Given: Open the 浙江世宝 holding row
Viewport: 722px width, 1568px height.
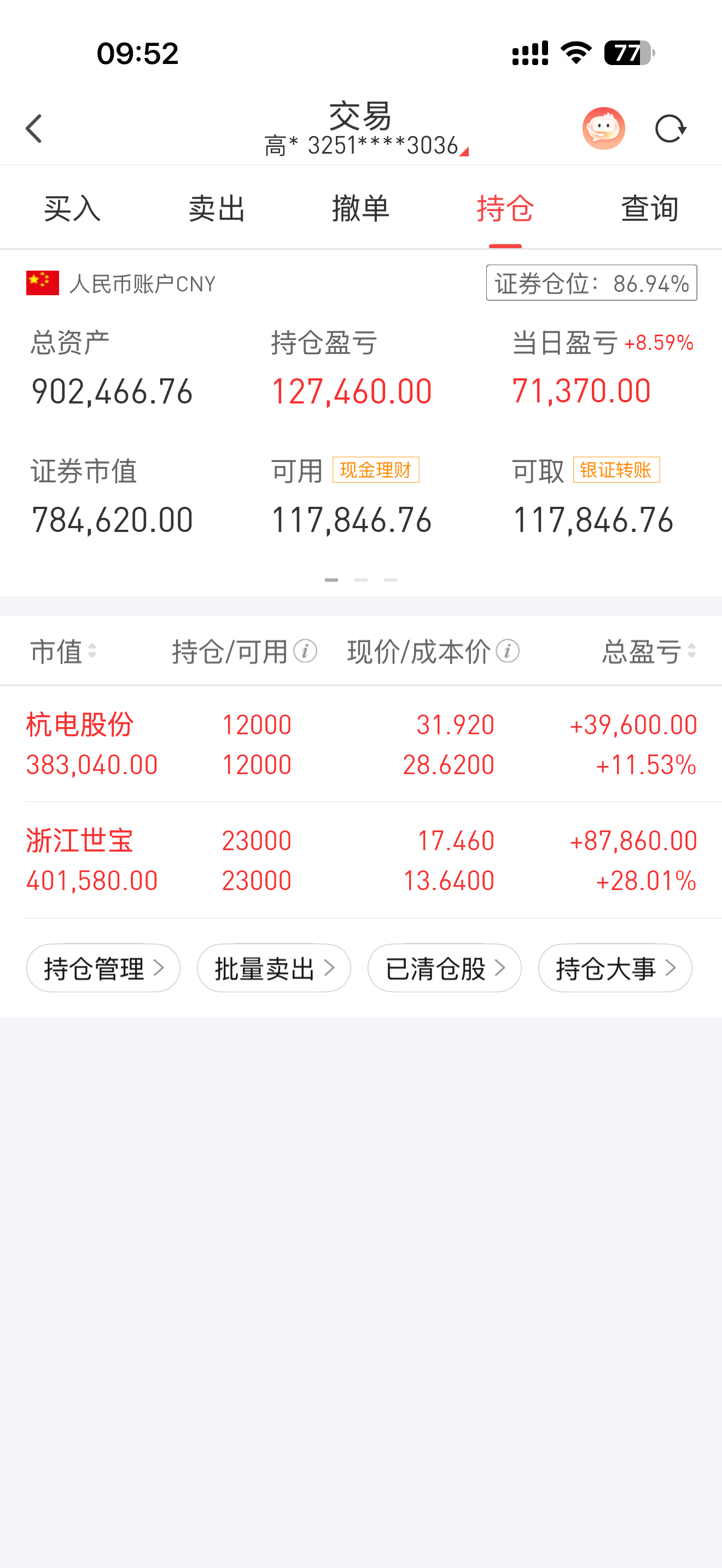Looking at the screenshot, I should 361,860.
